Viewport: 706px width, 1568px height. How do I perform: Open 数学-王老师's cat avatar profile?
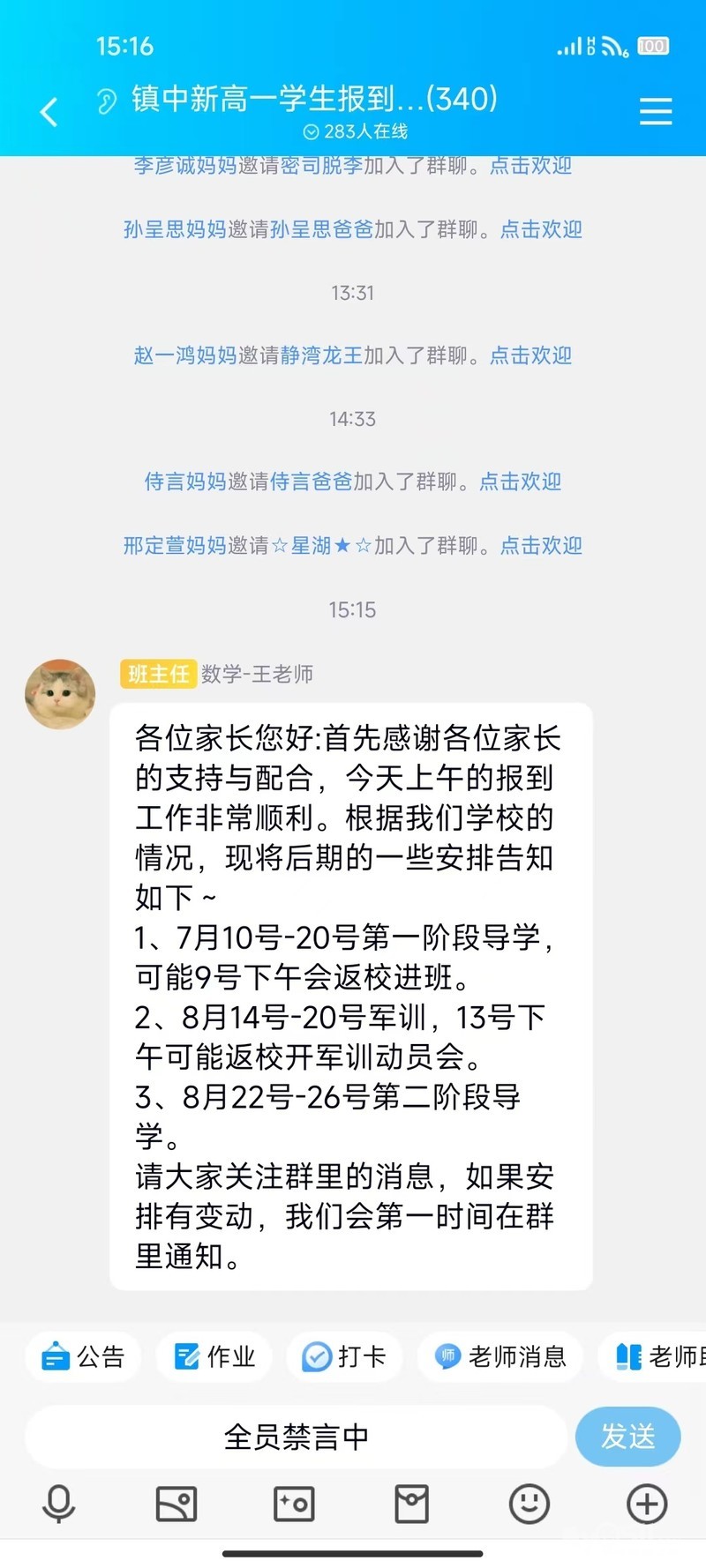point(60,694)
